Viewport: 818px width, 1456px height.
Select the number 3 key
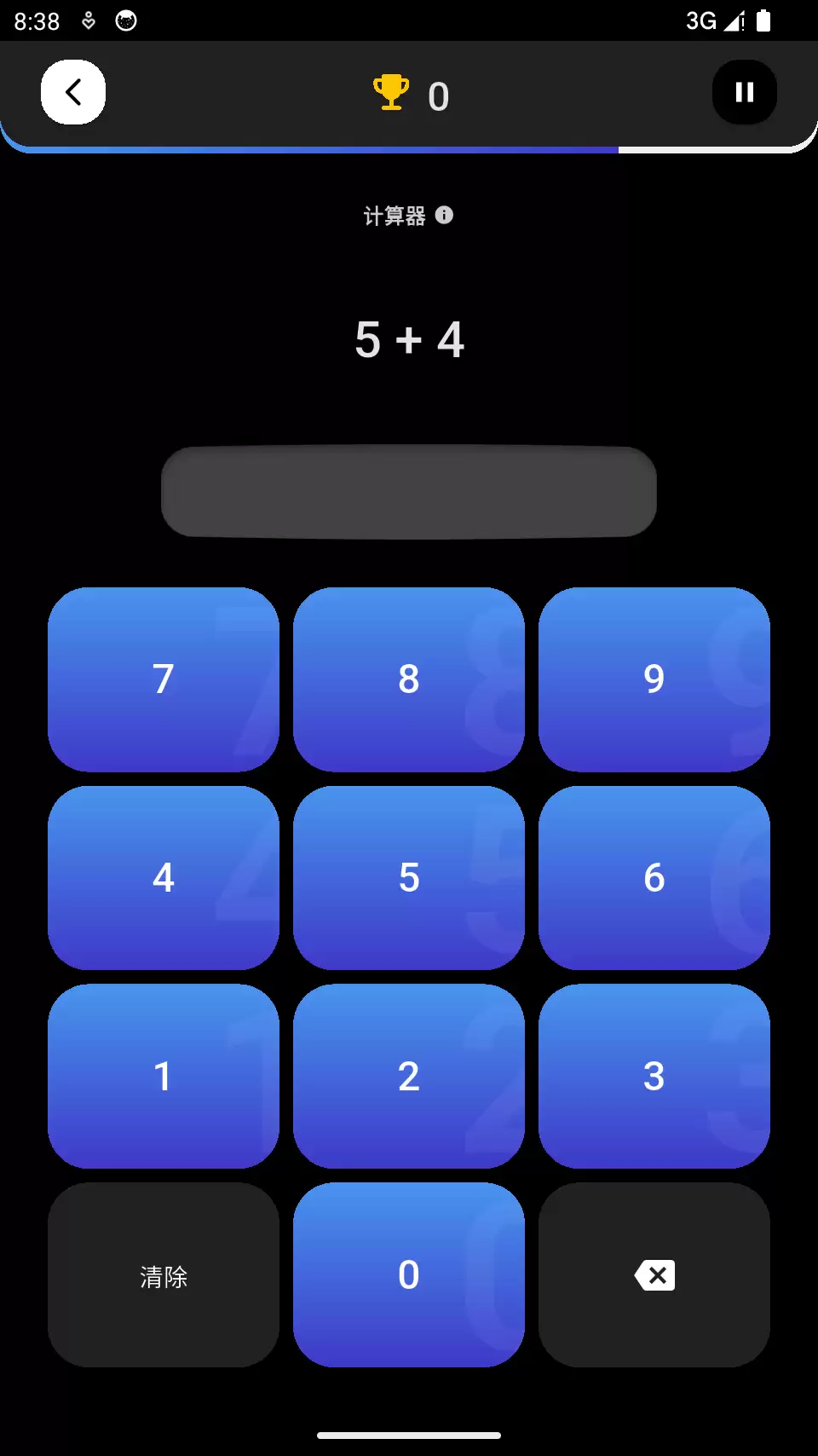654,1077
